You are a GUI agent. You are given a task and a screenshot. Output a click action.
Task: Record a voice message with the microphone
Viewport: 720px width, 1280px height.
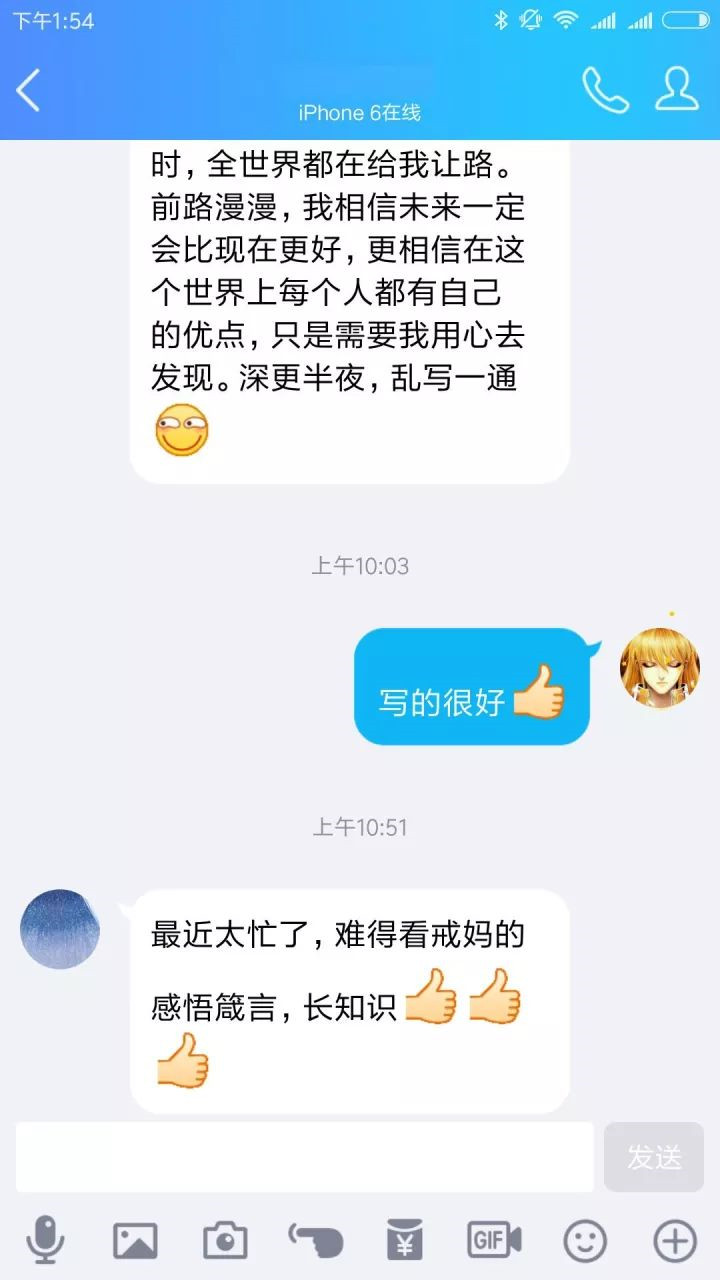[x=45, y=1241]
